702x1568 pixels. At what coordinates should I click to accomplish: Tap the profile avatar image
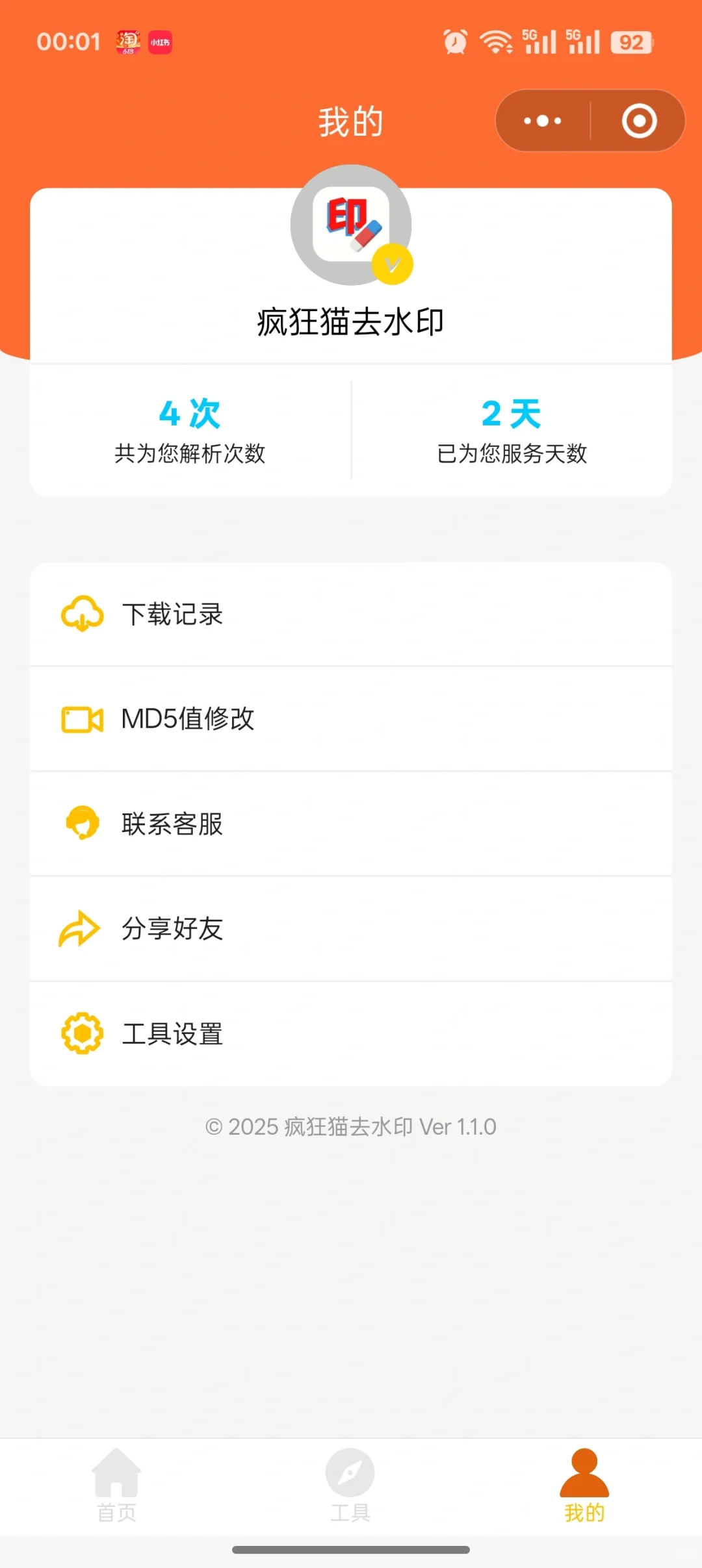click(x=351, y=225)
